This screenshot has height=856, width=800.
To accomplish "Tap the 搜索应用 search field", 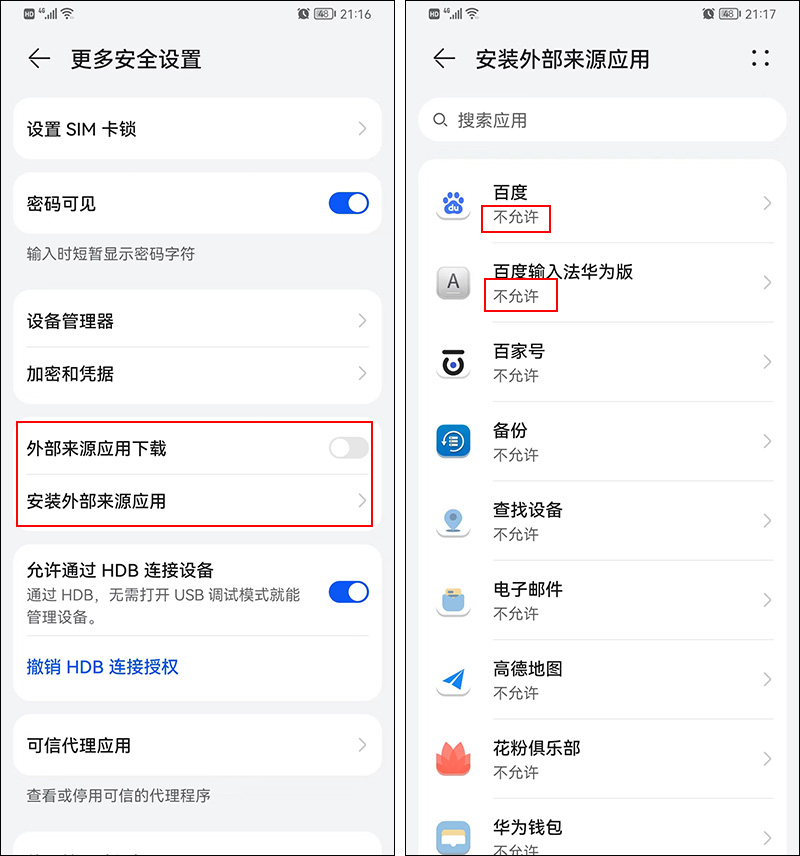I will tap(600, 120).
